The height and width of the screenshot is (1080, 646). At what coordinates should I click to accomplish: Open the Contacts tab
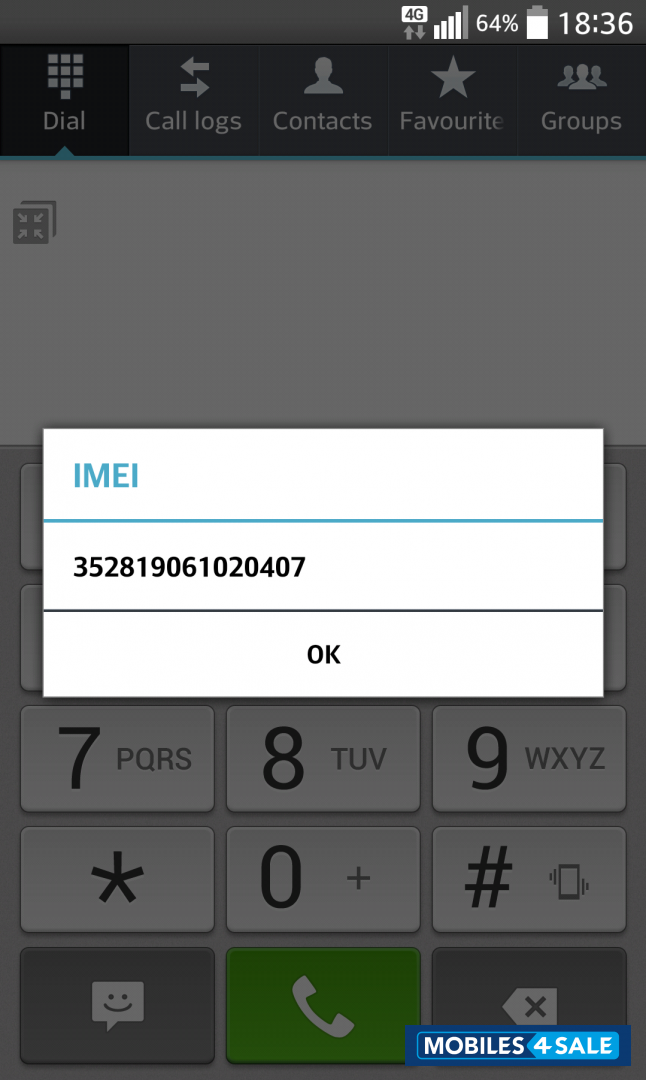click(x=322, y=99)
